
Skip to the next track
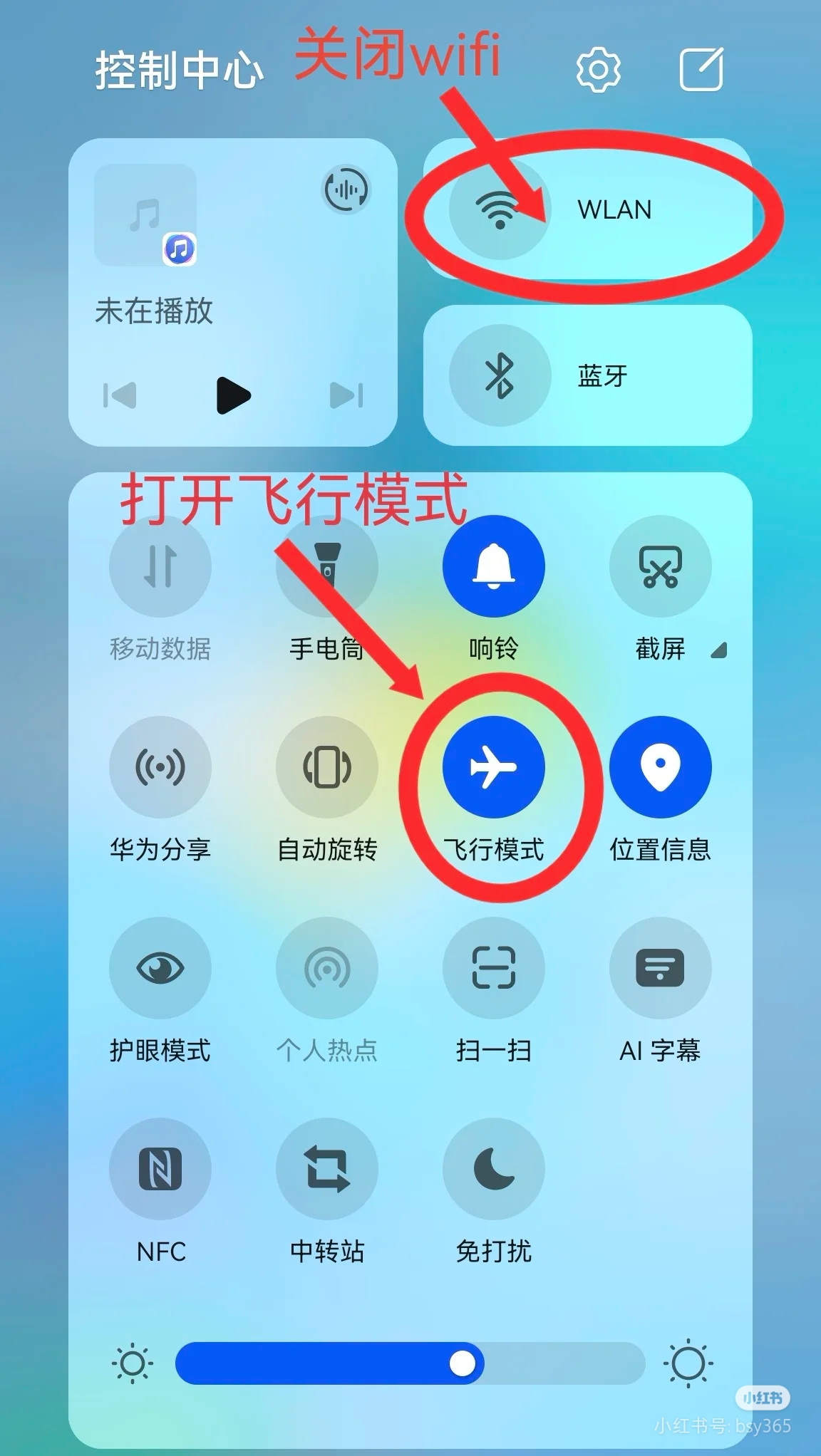pyautogui.click(x=346, y=395)
